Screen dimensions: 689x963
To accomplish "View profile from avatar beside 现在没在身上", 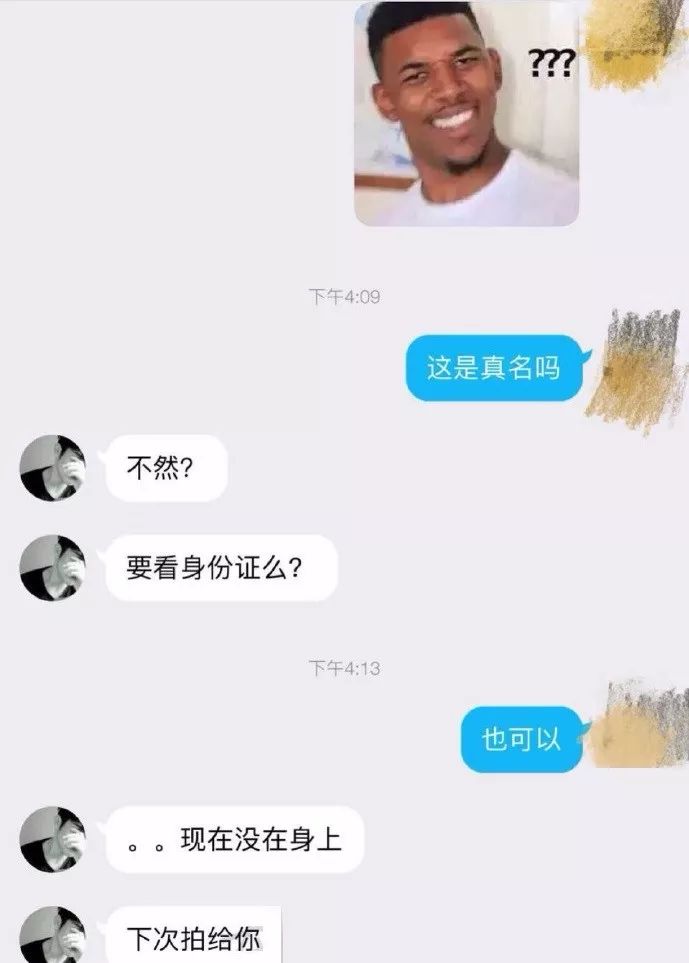I will click(x=53, y=838).
